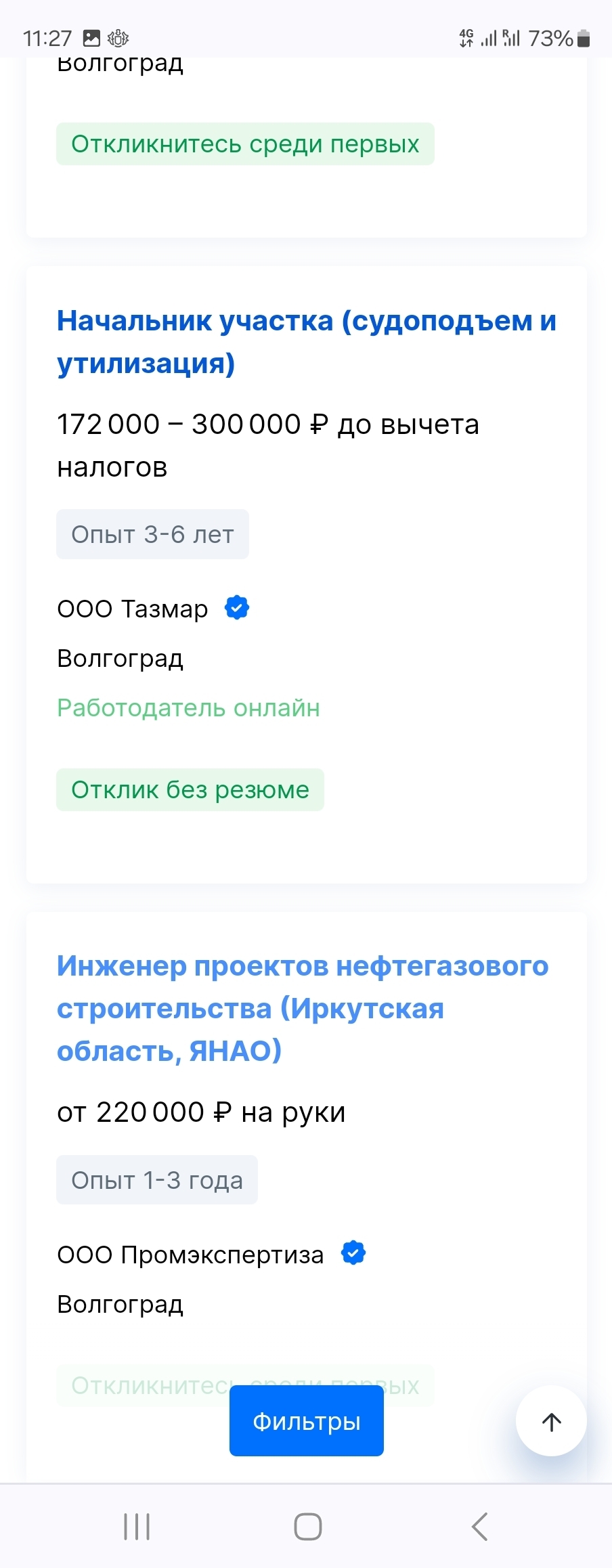Open the Фильтры filters button

click(306, 1421)
